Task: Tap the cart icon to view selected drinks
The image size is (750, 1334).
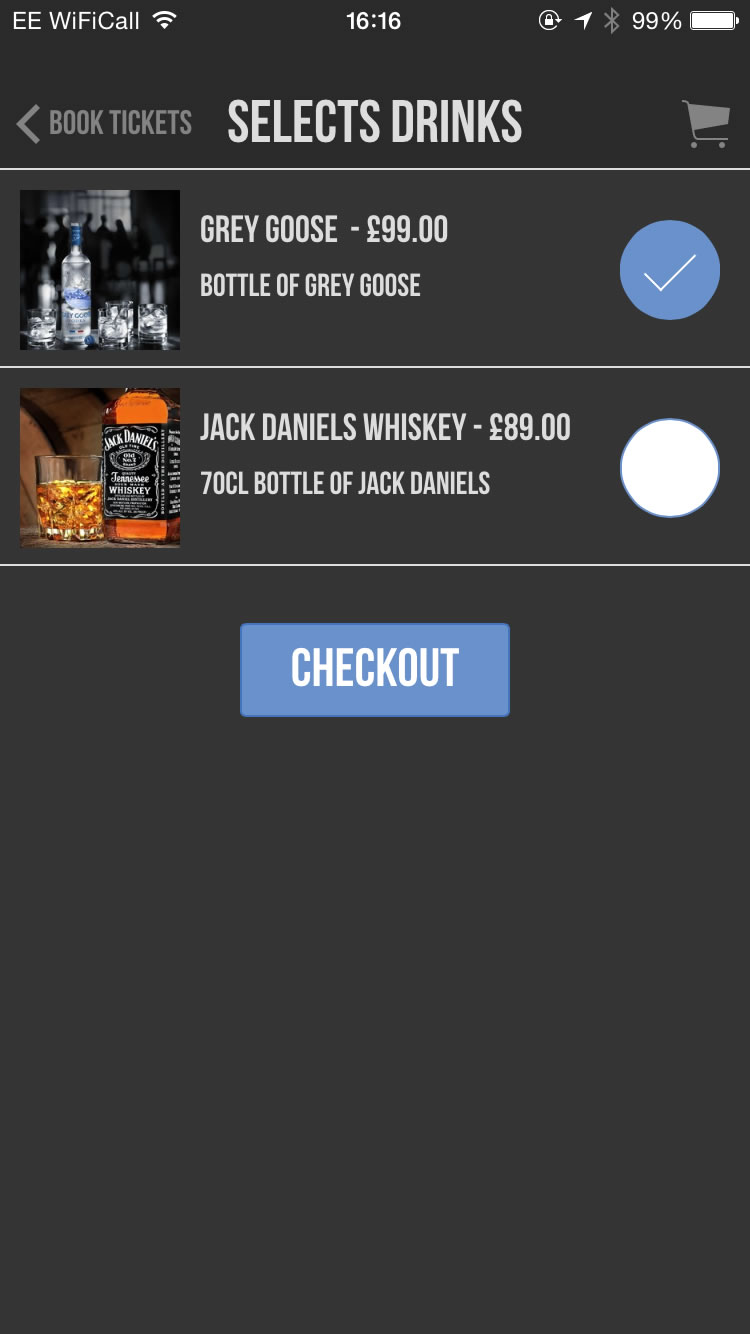Action: [704, 121]
